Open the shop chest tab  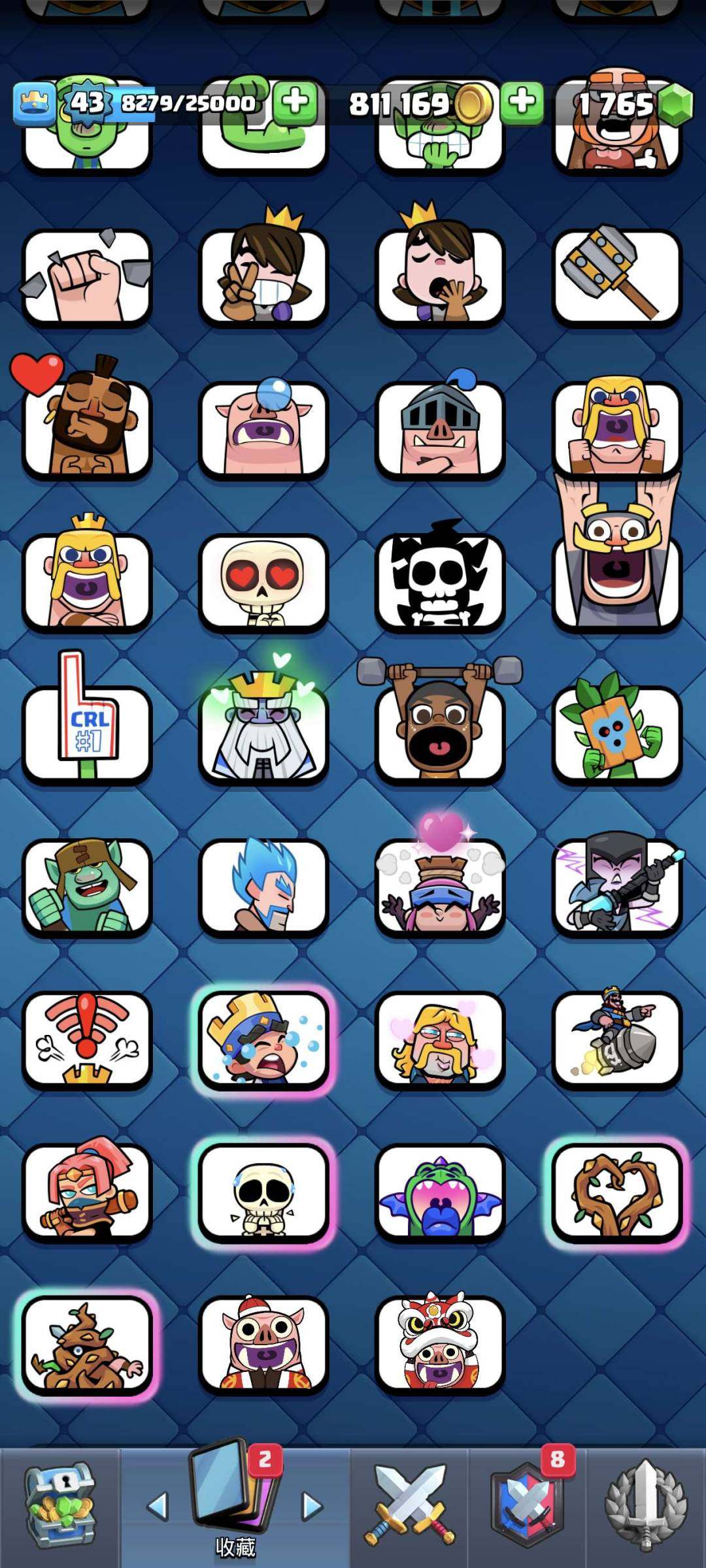click(60, 1505)
